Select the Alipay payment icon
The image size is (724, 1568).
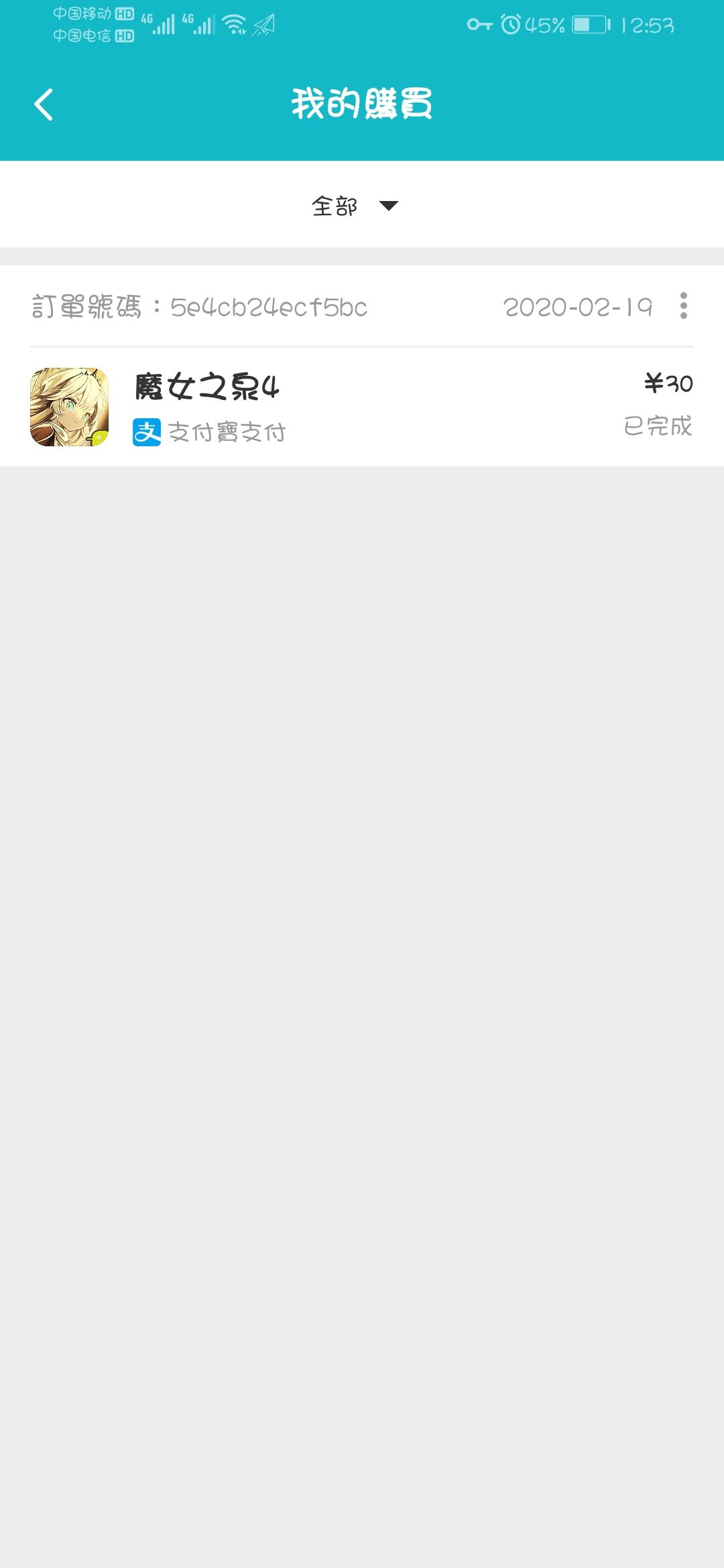coord(147,433)
